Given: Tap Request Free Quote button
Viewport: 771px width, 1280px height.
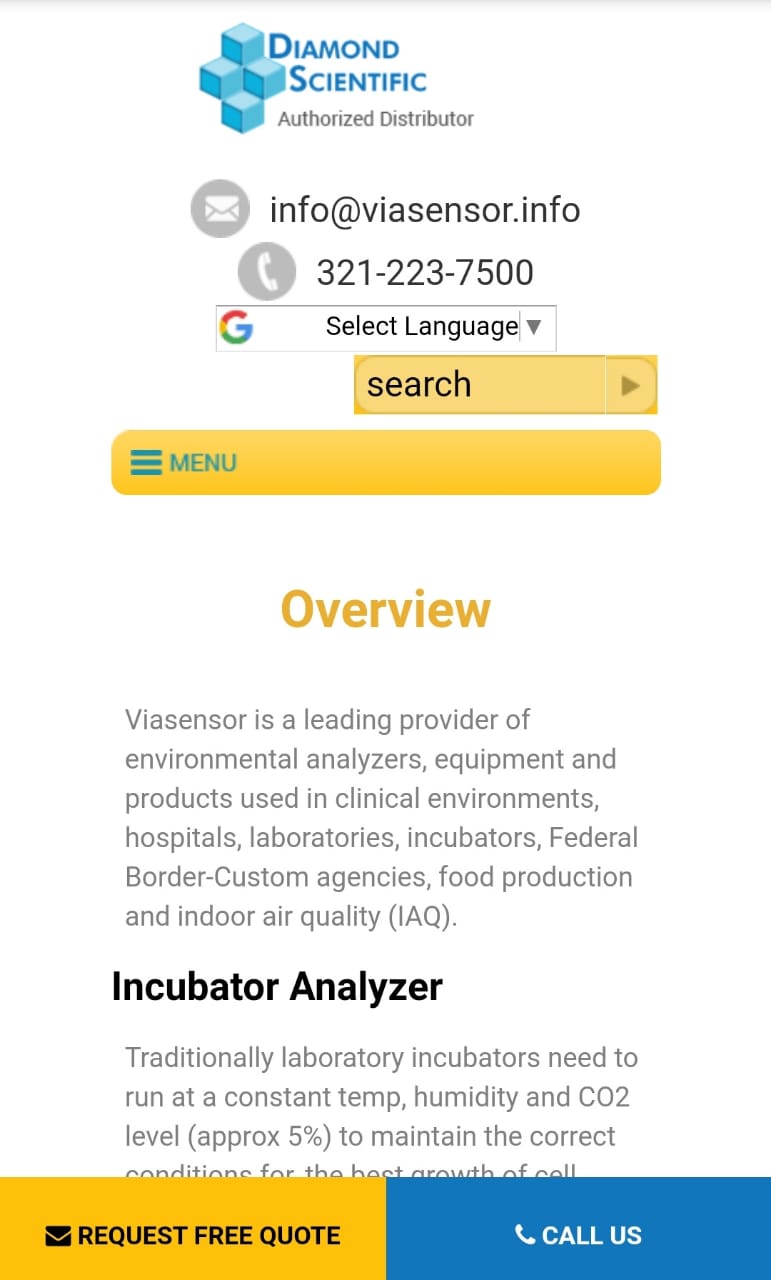Looking at the screenshot, I should click(x=193, y=1235).
